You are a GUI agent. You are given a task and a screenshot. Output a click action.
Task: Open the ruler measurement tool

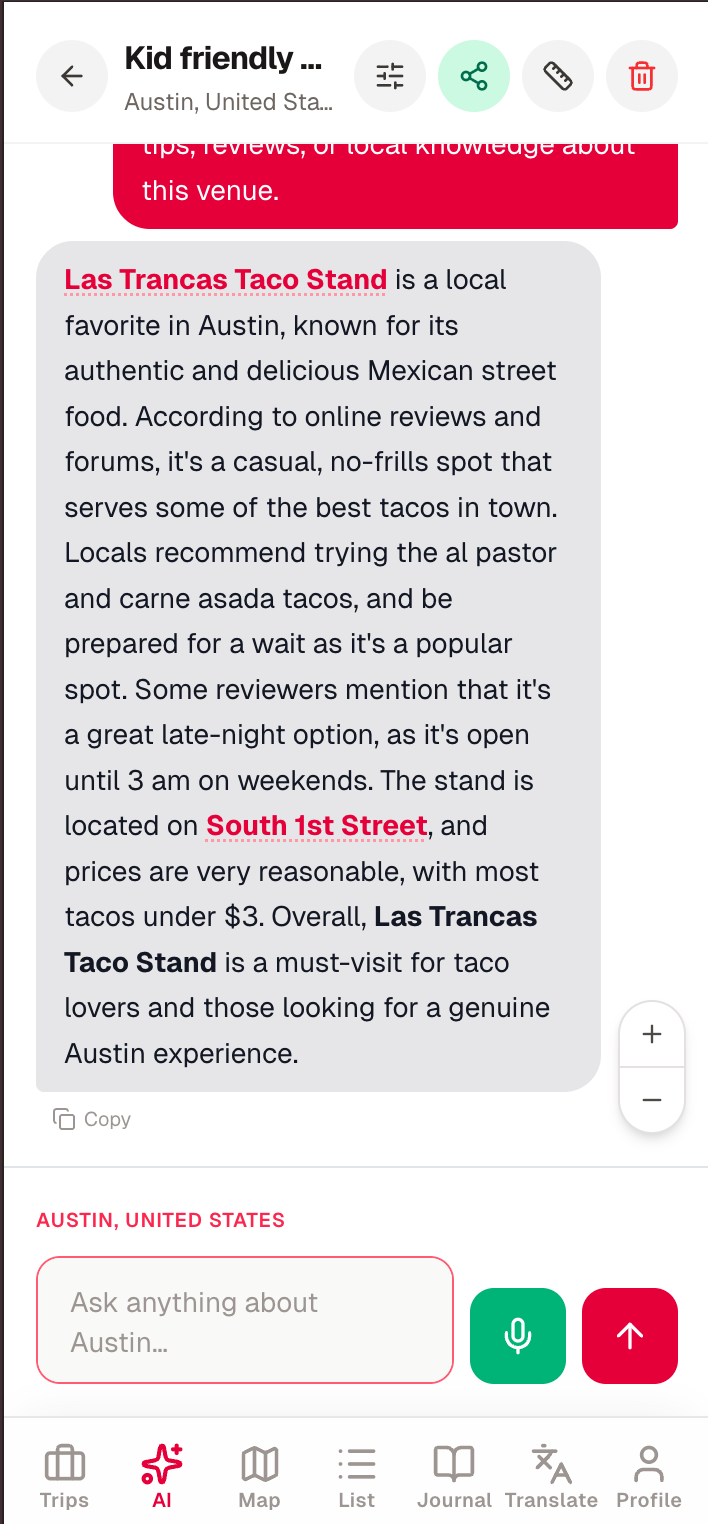coord(558,76)
